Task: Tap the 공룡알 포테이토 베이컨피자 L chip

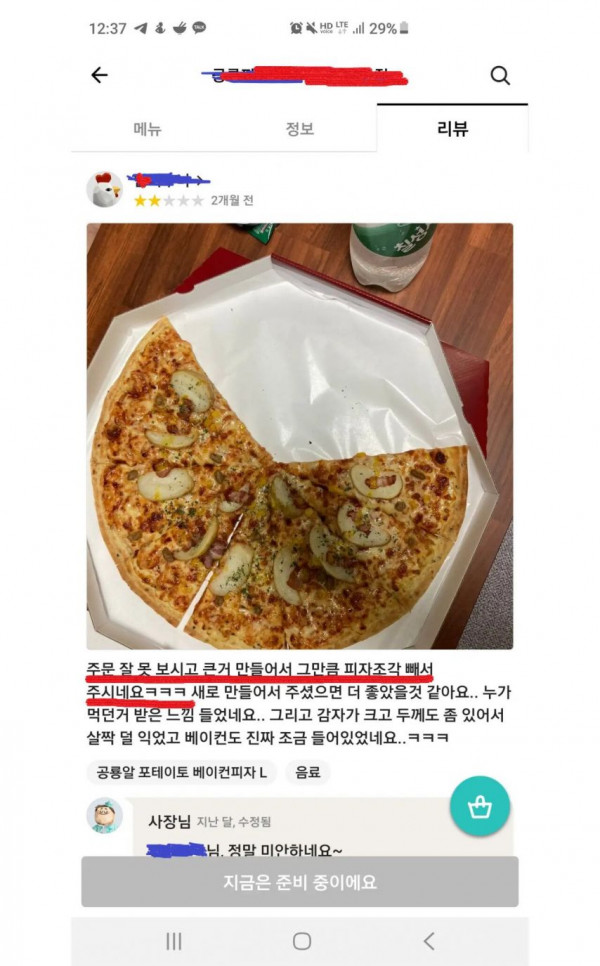Action: tap(182, 772)
